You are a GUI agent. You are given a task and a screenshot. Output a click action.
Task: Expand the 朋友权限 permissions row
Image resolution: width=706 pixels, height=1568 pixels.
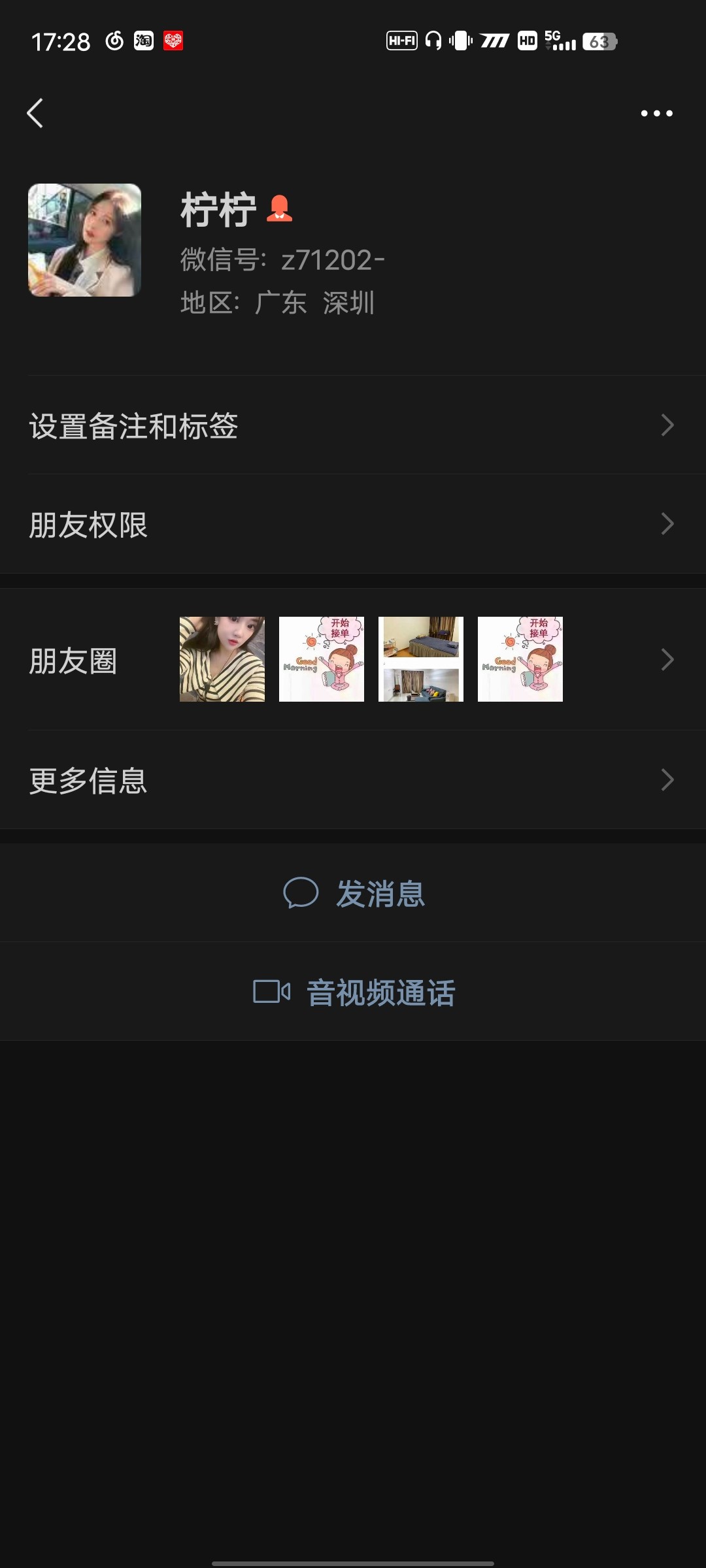tap(353, 523)
